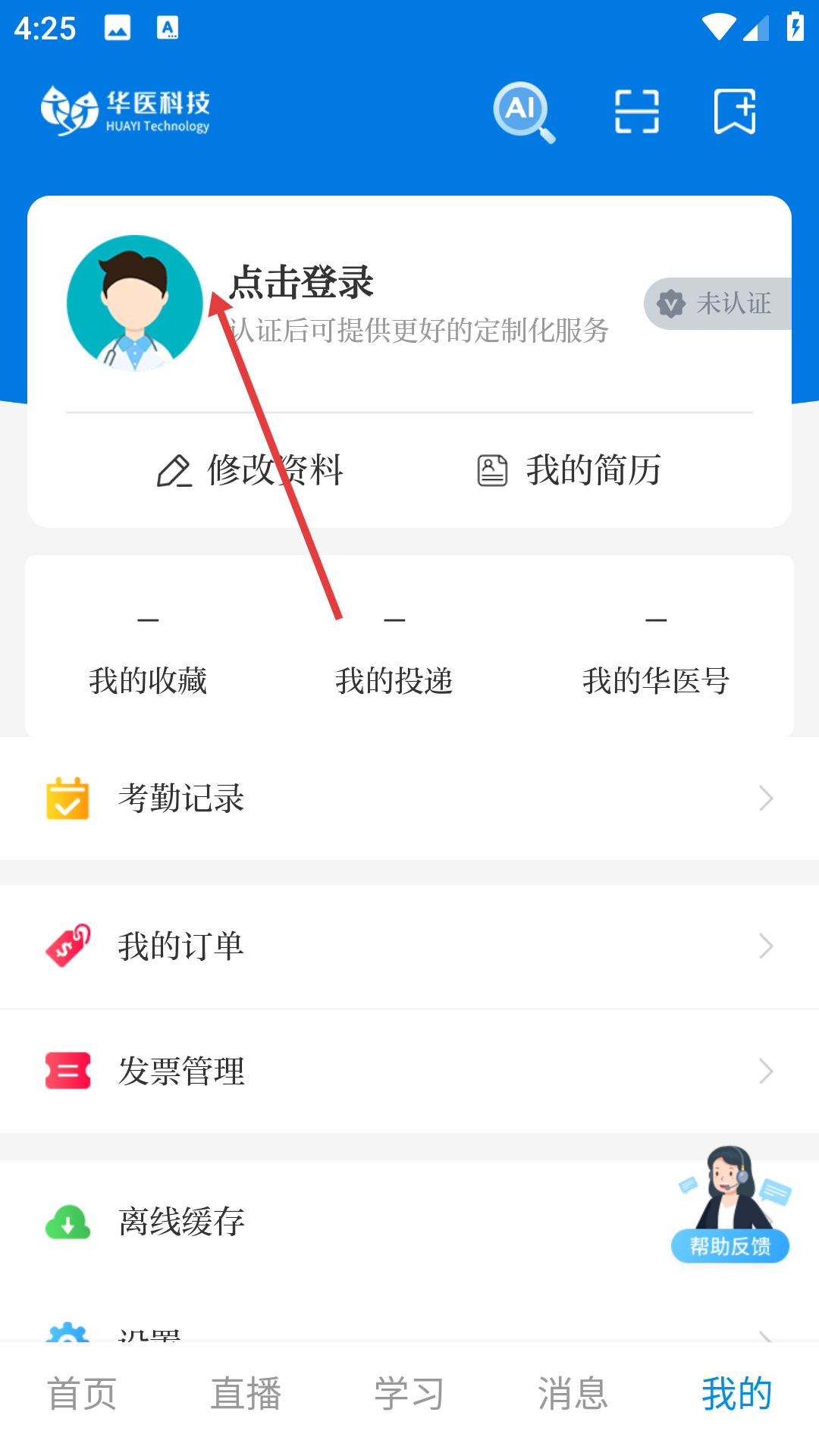Open 我的简历 resume
The height and width of the screenshot is (1456, 819).
pos(569,470)
